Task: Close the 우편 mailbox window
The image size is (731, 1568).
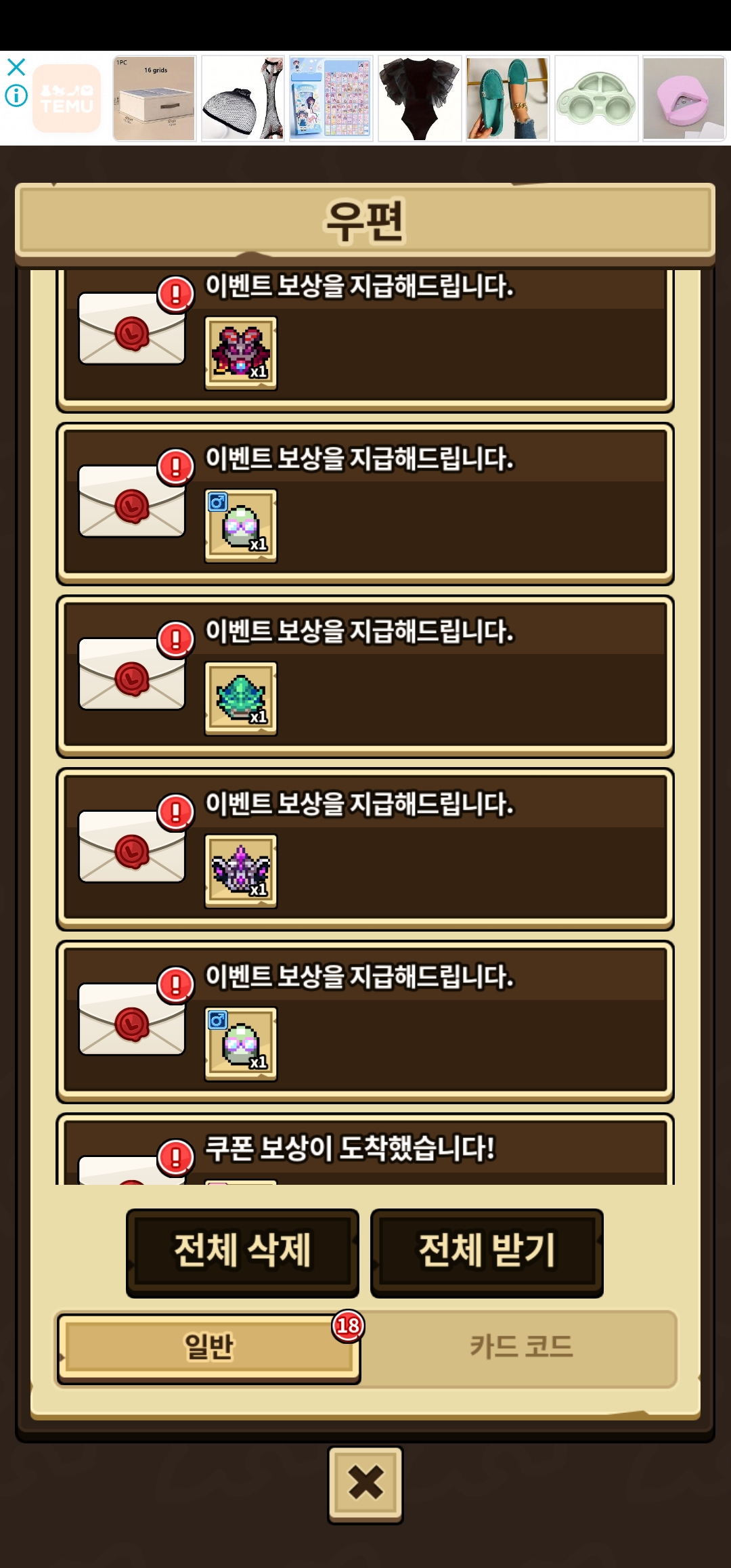Action: (x=365, y=1485)
